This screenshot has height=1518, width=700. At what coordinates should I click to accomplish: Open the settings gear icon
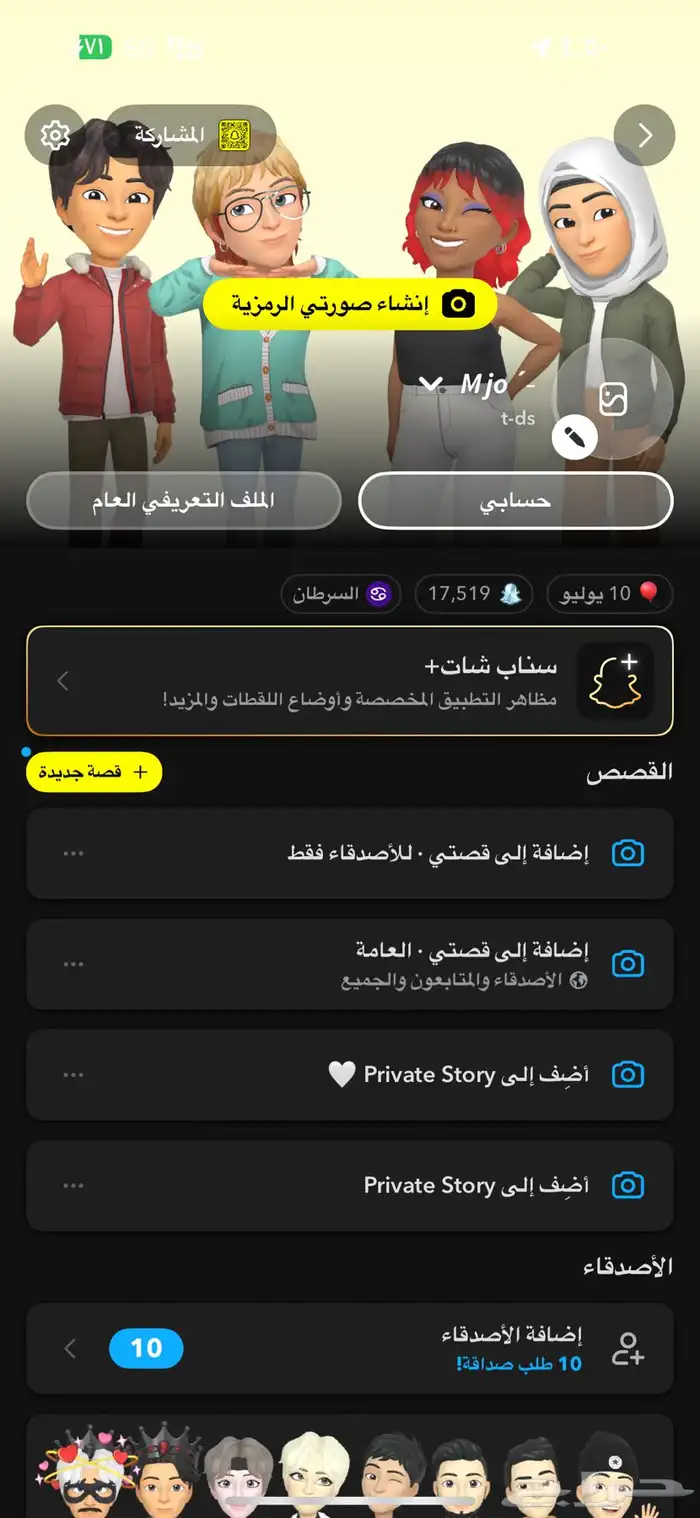tap(55, 134)
